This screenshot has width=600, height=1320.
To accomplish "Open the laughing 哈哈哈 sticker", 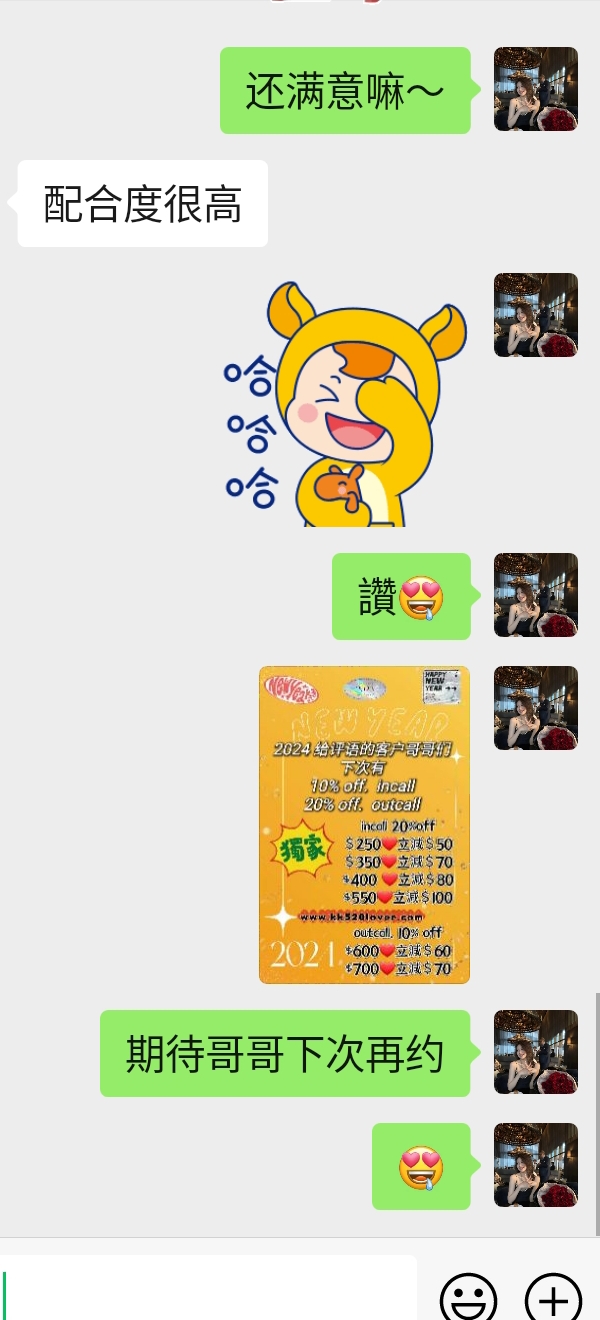I will [345, 404].
